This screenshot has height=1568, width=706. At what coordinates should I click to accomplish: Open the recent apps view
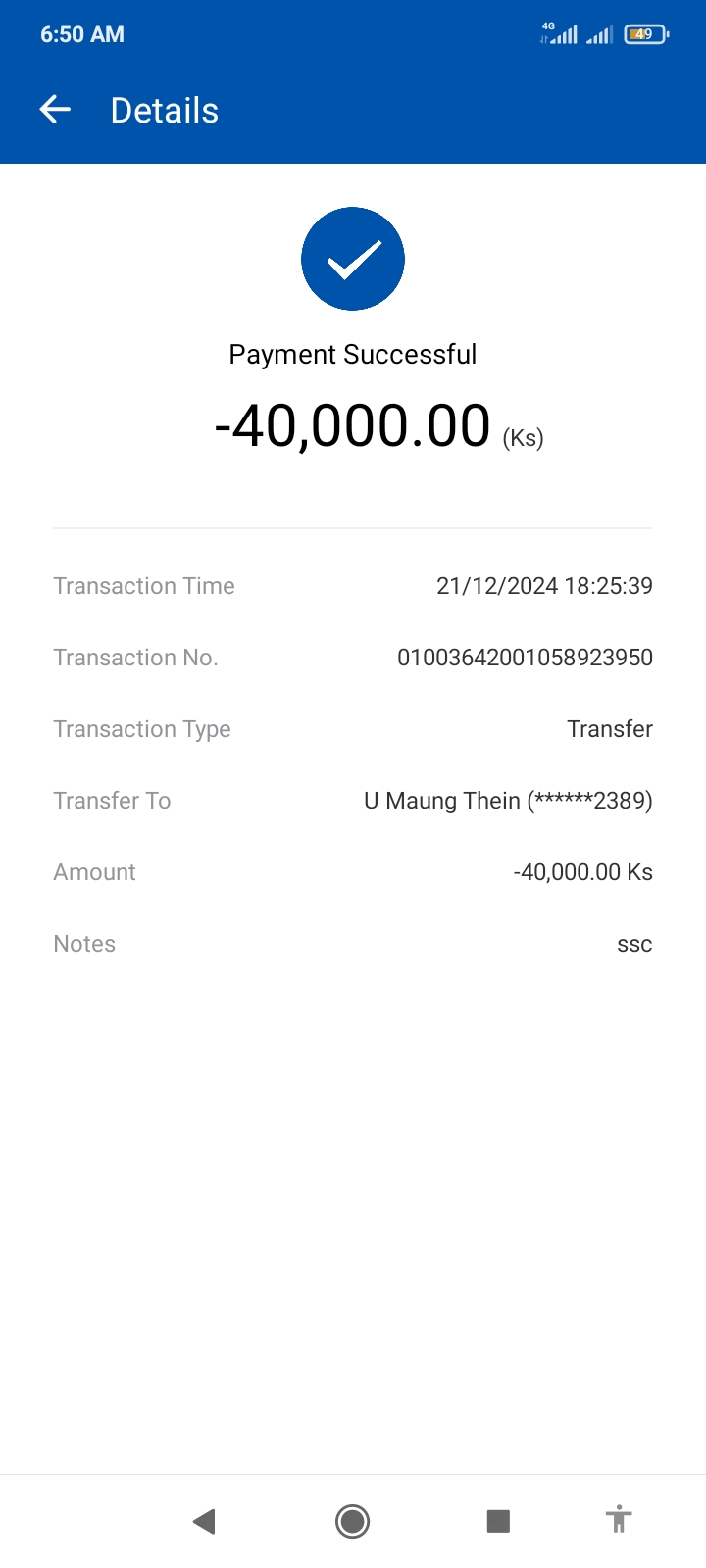pyautogui.click(x=498, y=1521)
